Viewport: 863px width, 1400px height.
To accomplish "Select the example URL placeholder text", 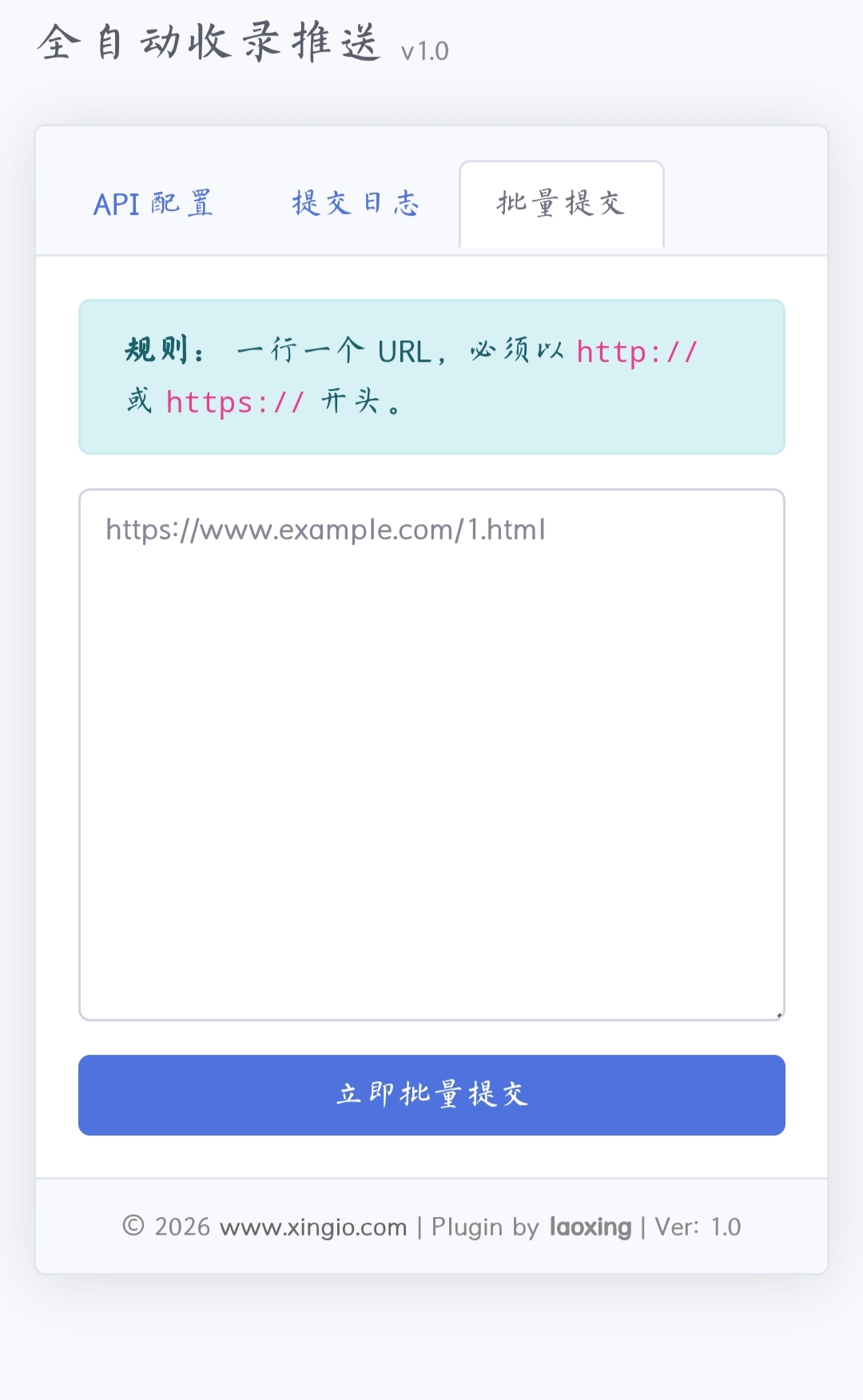I will tap(324, 530).
